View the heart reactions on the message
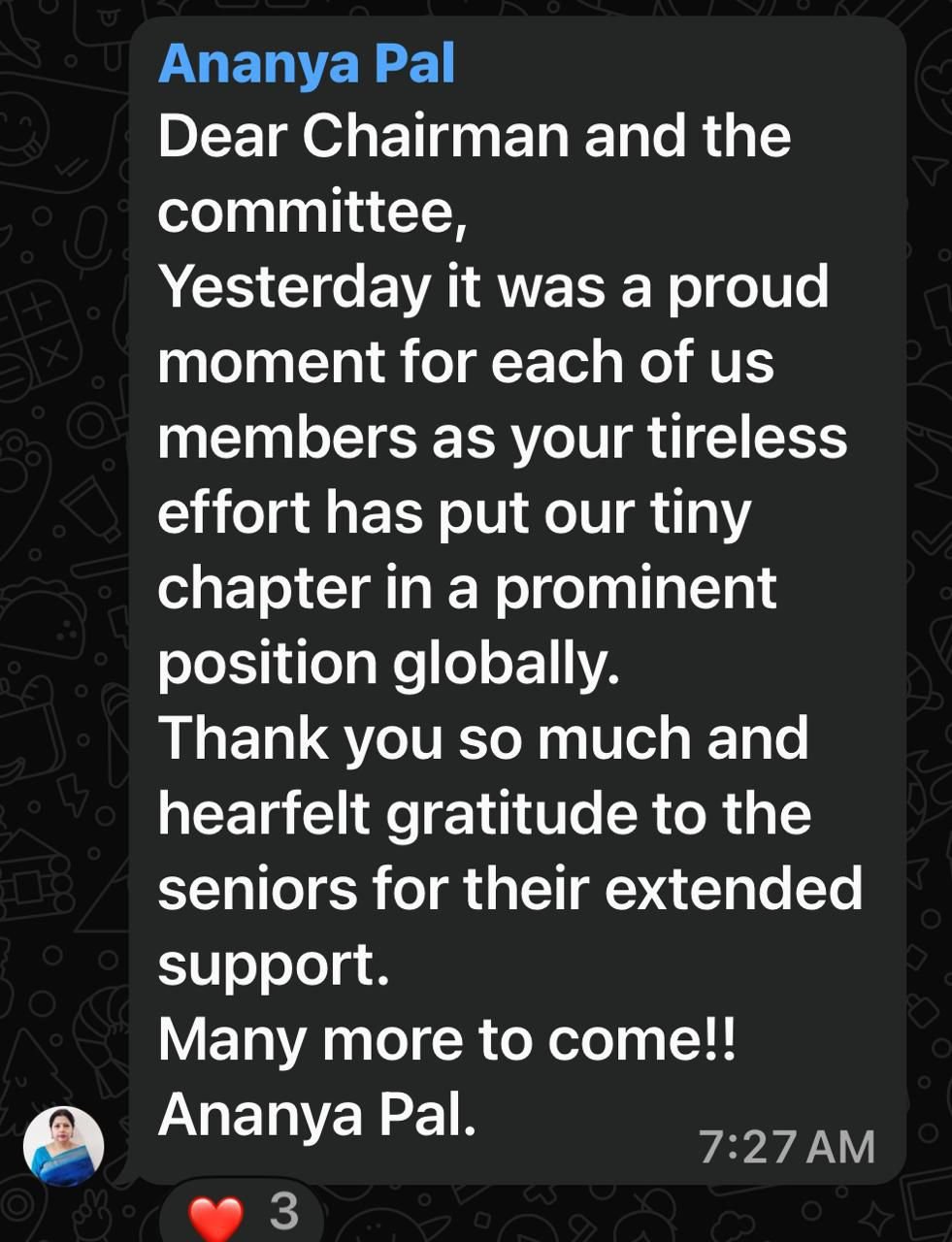The width and height of the screenshot is (952, 1242). 243,1213
